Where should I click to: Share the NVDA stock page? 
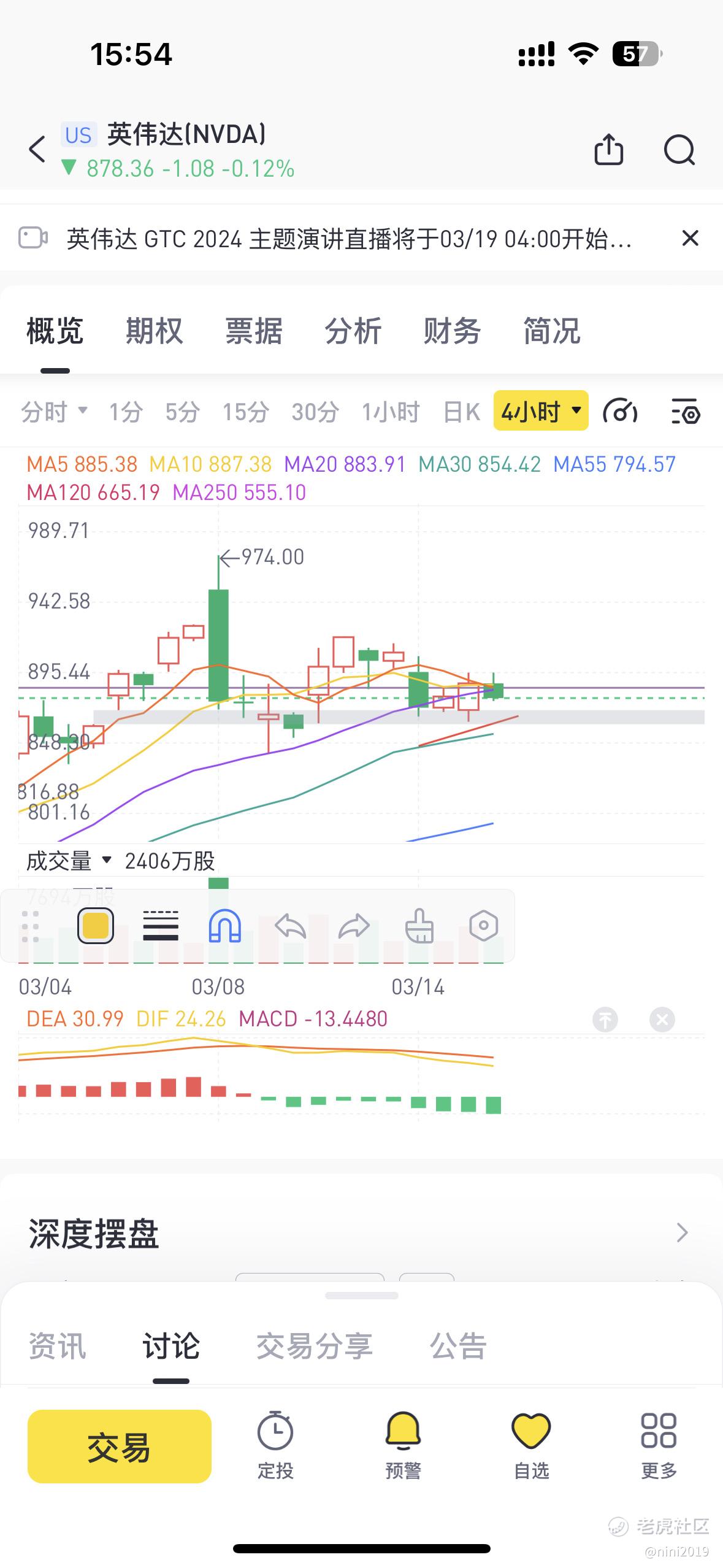(608, 149)
